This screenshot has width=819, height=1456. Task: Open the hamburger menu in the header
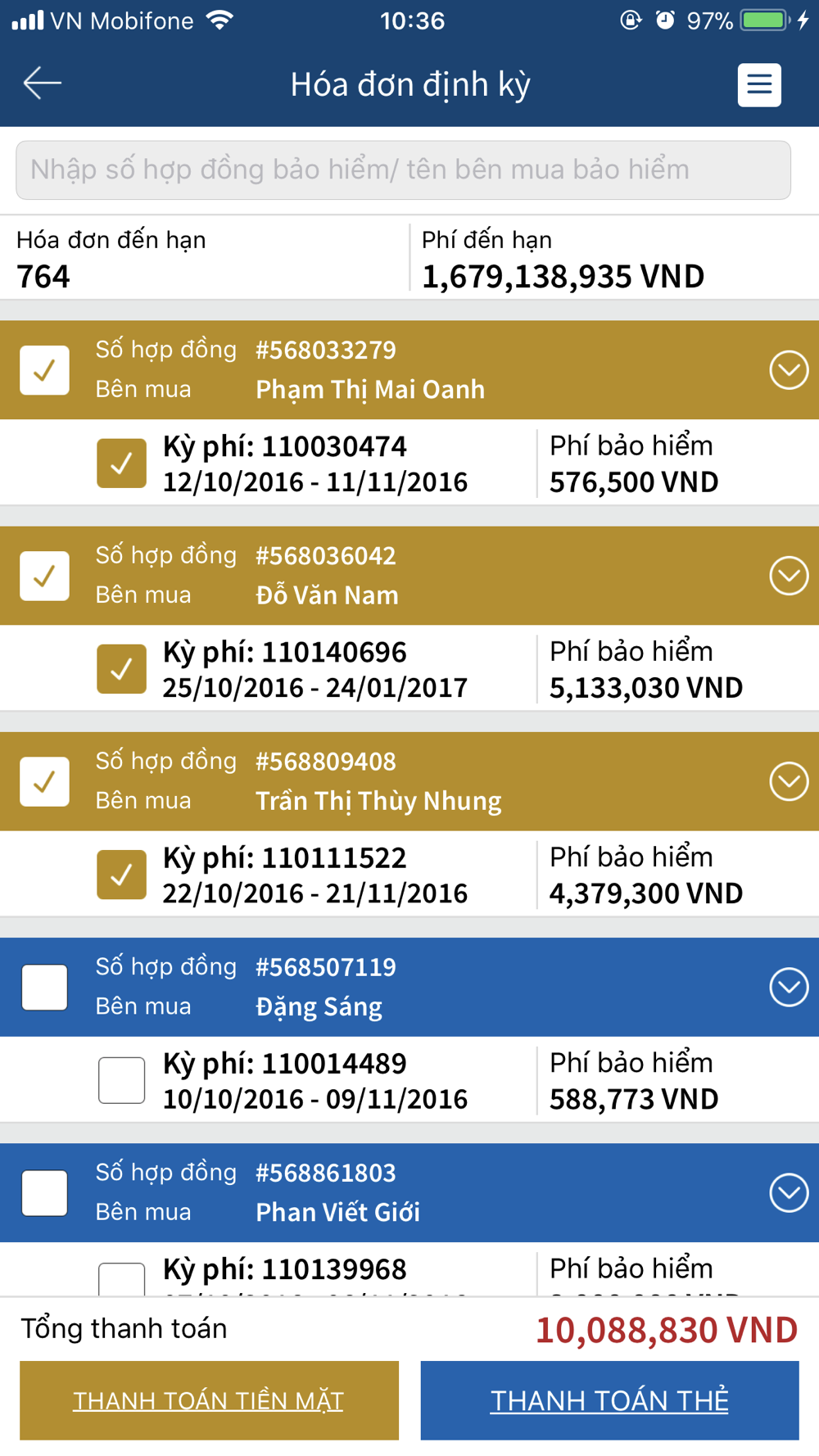pyautogui.click(x=758, y=84)
